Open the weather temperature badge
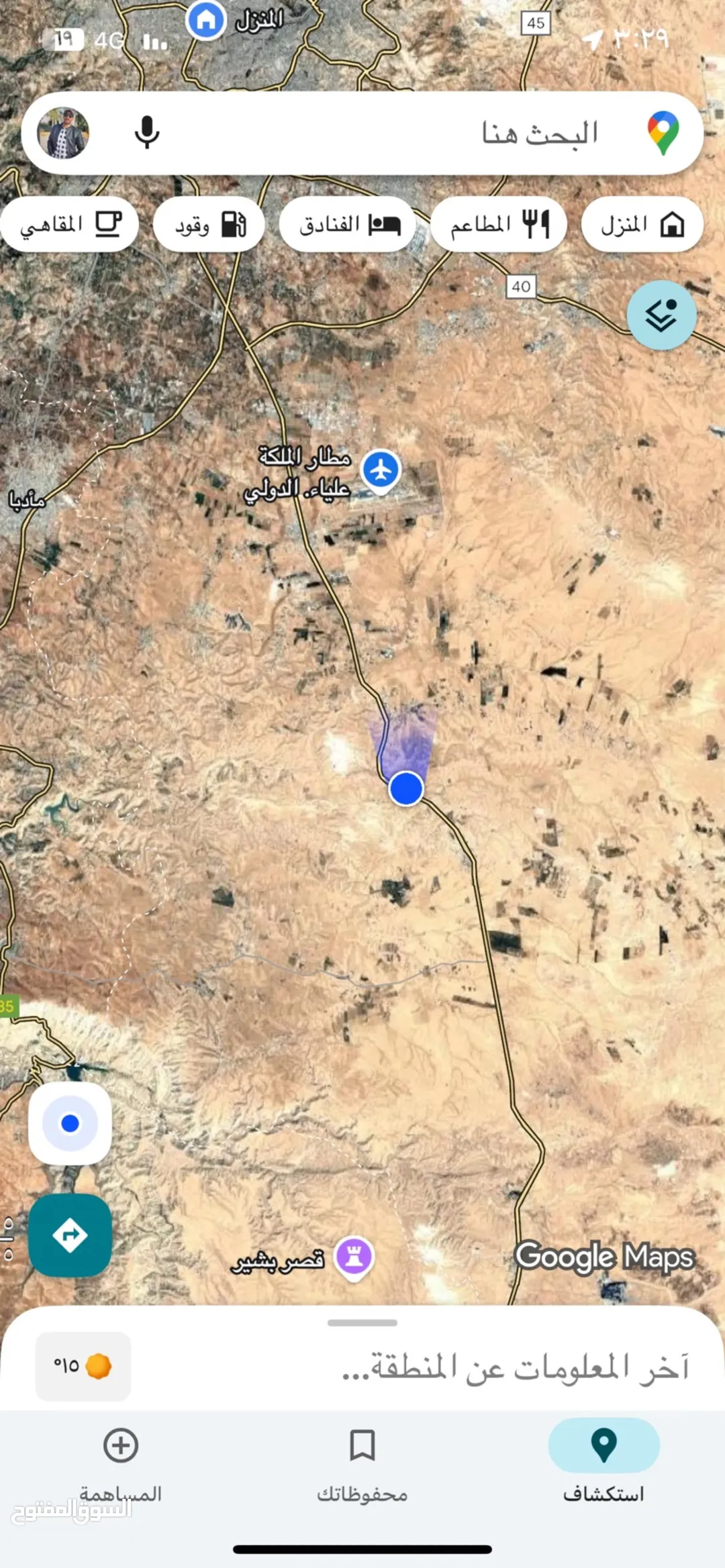Image resolution: width=725 pixels, height=1568 pixels. [x=83, y=1366]
